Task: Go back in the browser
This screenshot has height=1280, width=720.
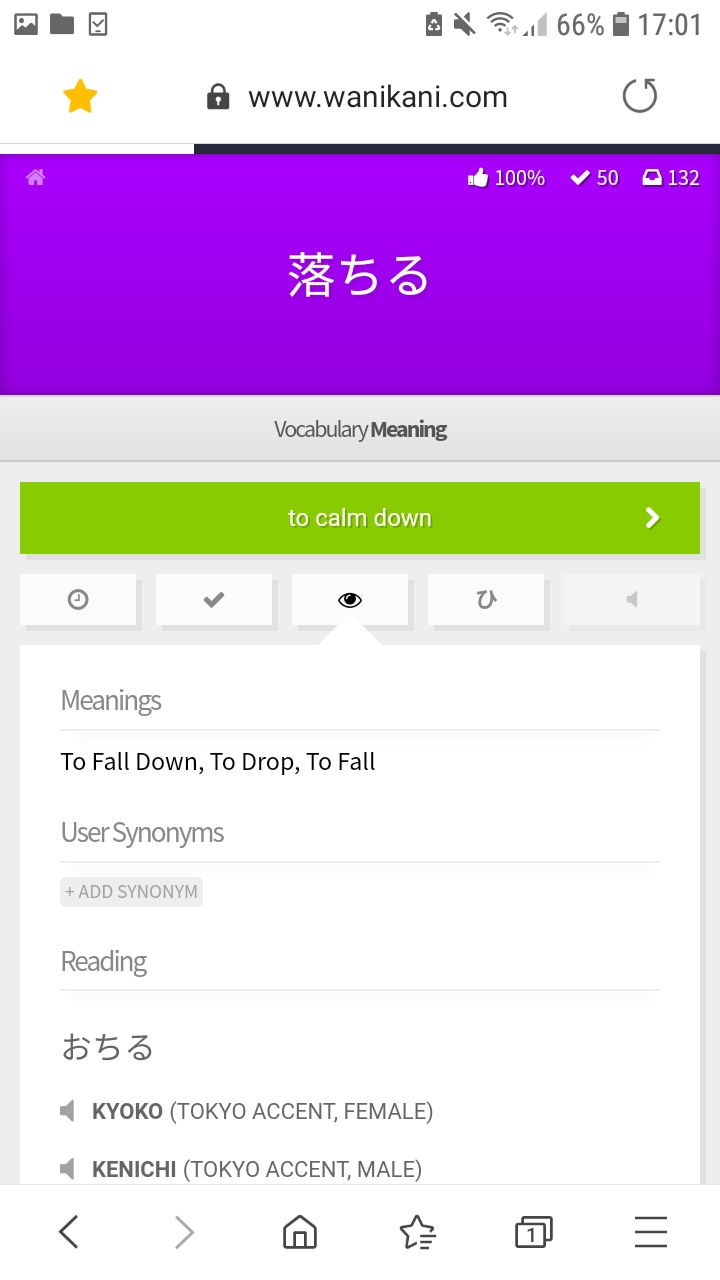Action: [x=68, y=1232]
